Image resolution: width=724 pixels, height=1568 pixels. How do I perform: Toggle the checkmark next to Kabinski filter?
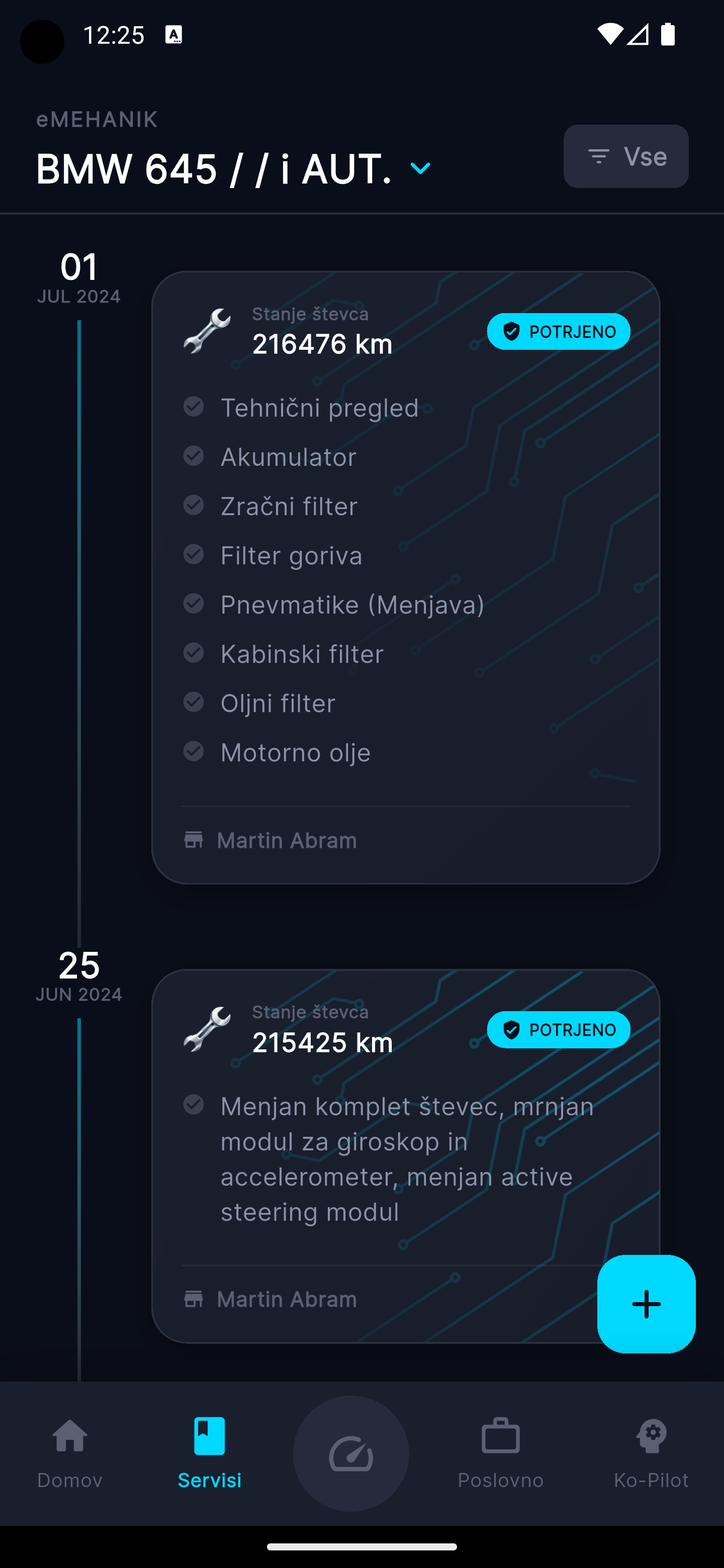pos(194,653)
